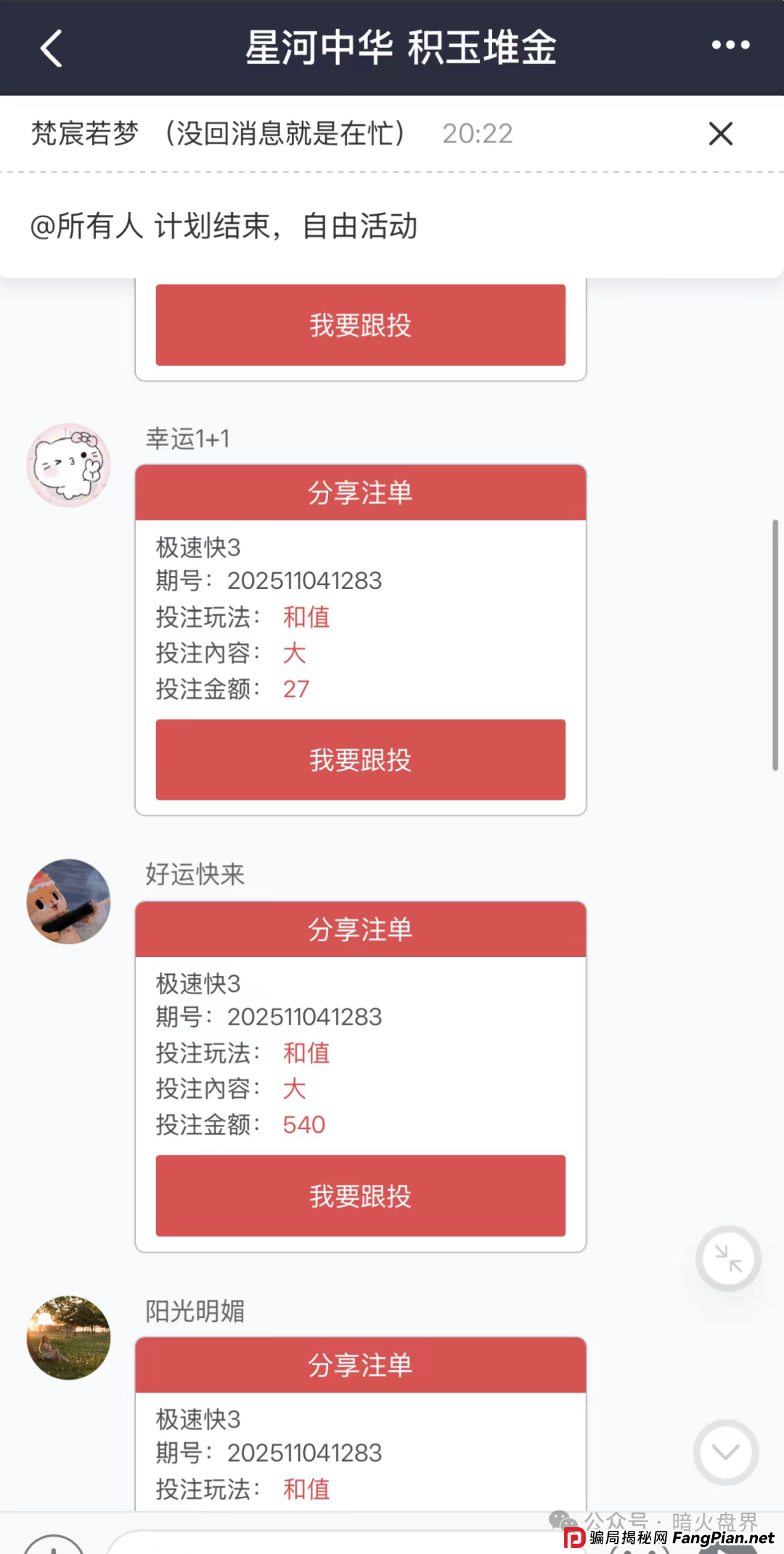Viewport: 784px width, 1554px height.
Task: Dismiss the 梵宸若梦 notification with the X
Action: [x=719, y=134]
